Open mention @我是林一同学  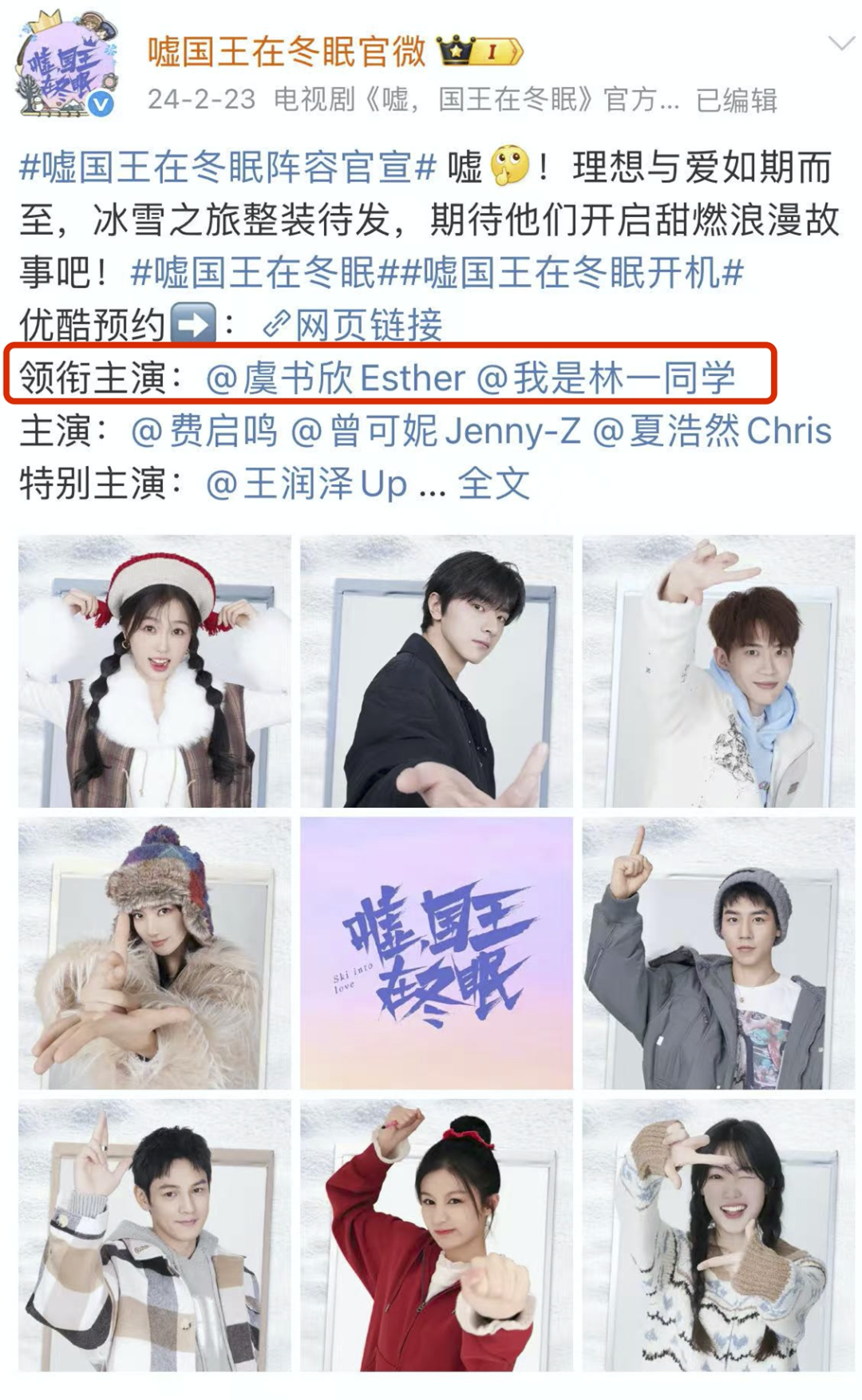click(605, 378)
